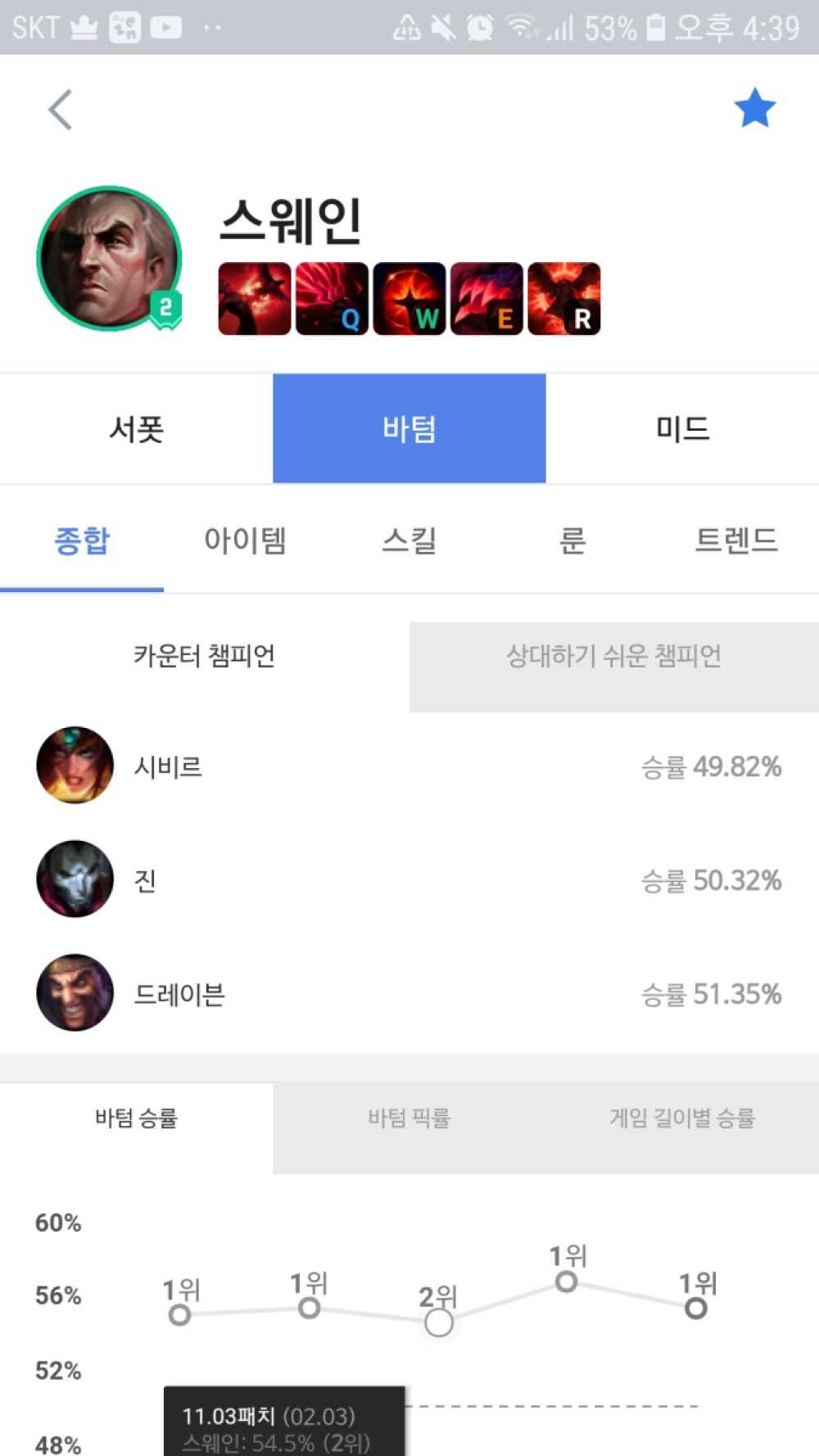
Task: Open the 룬 tab
Action: [572, 540]
